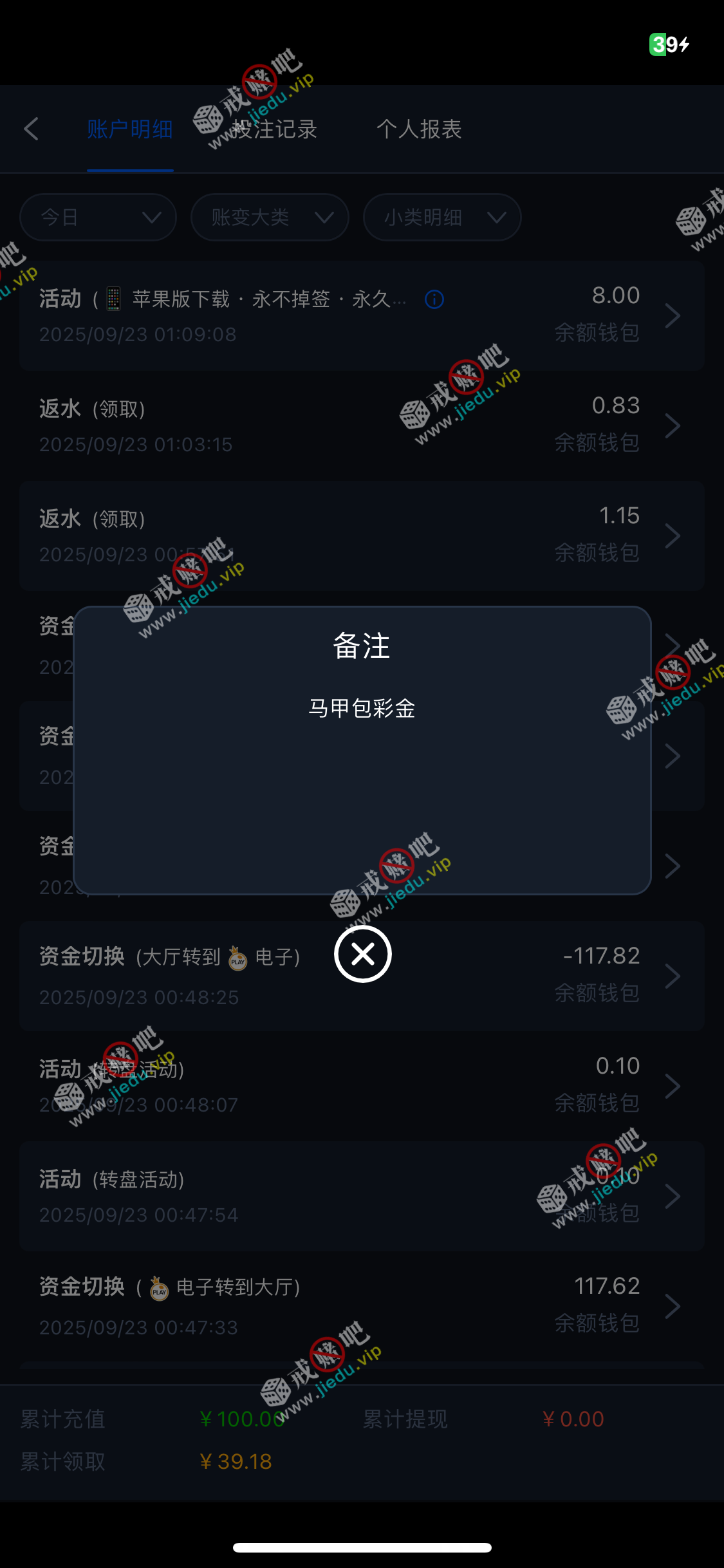Select the 账户明细 tab
724x1568 pixels.
click(x=130, y=129)
